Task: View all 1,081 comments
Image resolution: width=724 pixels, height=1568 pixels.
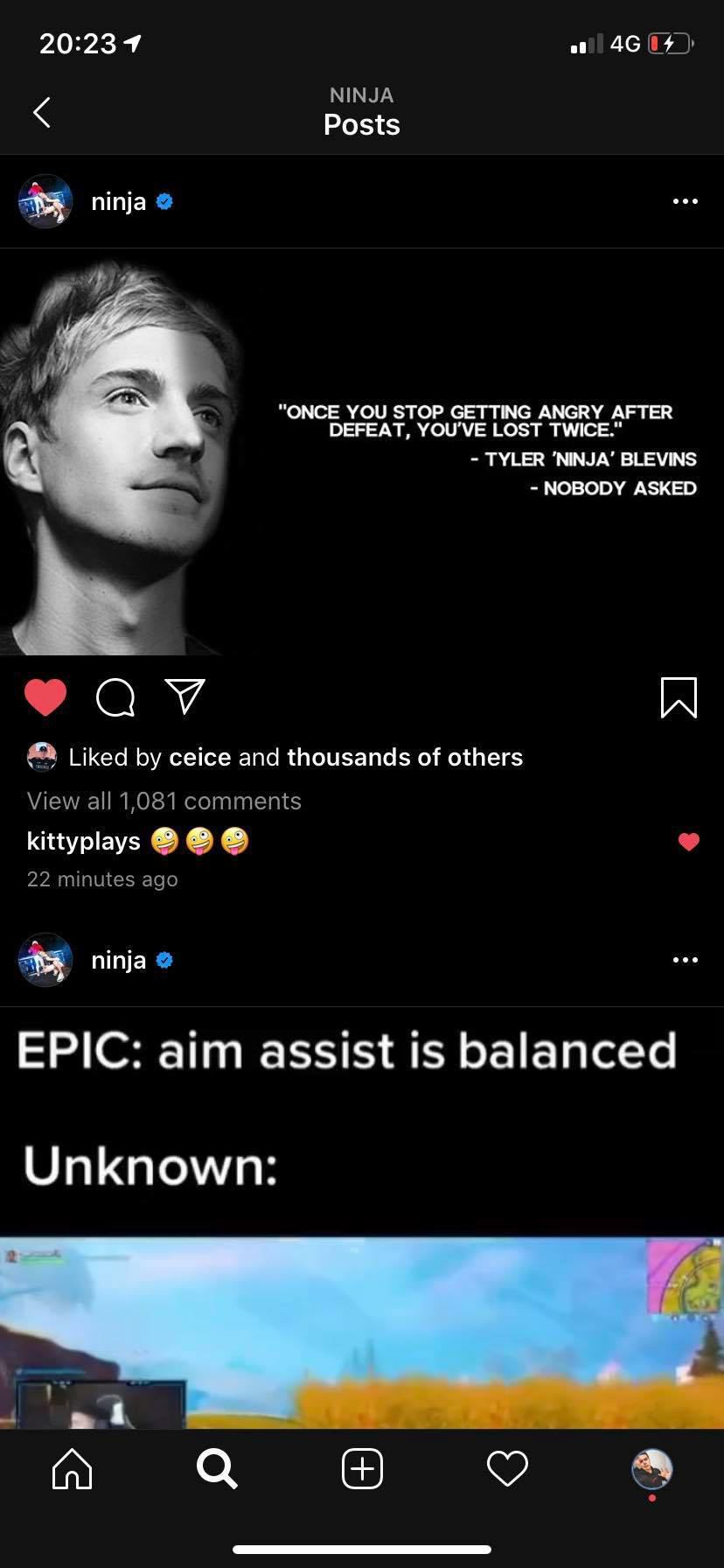Action: (x=164, y=801)
